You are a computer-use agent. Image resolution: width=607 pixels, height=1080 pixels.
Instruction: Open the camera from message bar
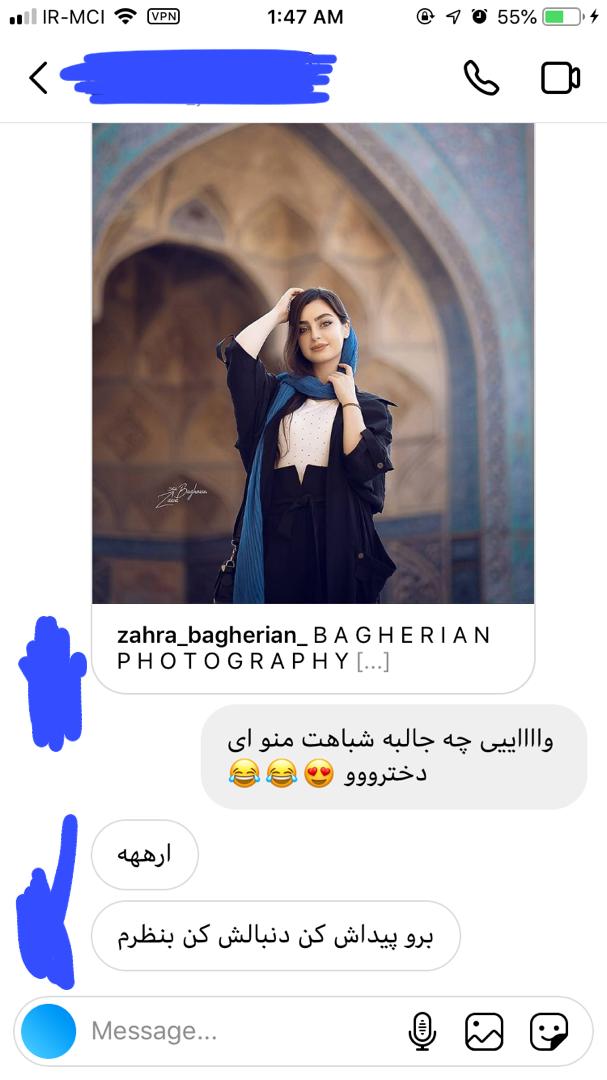coord(48,1031)
